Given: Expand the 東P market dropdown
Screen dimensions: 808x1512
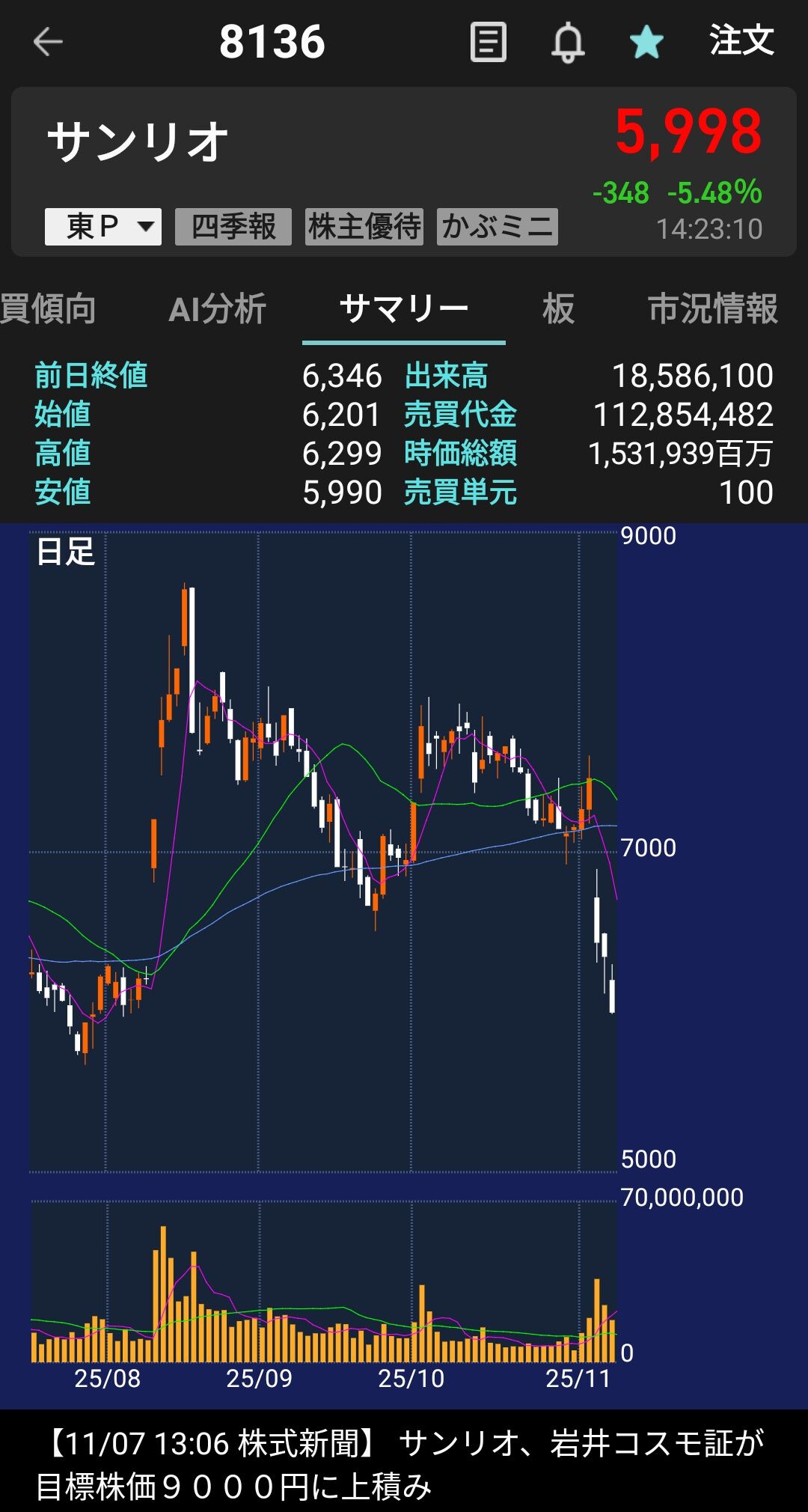Looking at the screenshot, I should tap(103, 227).
